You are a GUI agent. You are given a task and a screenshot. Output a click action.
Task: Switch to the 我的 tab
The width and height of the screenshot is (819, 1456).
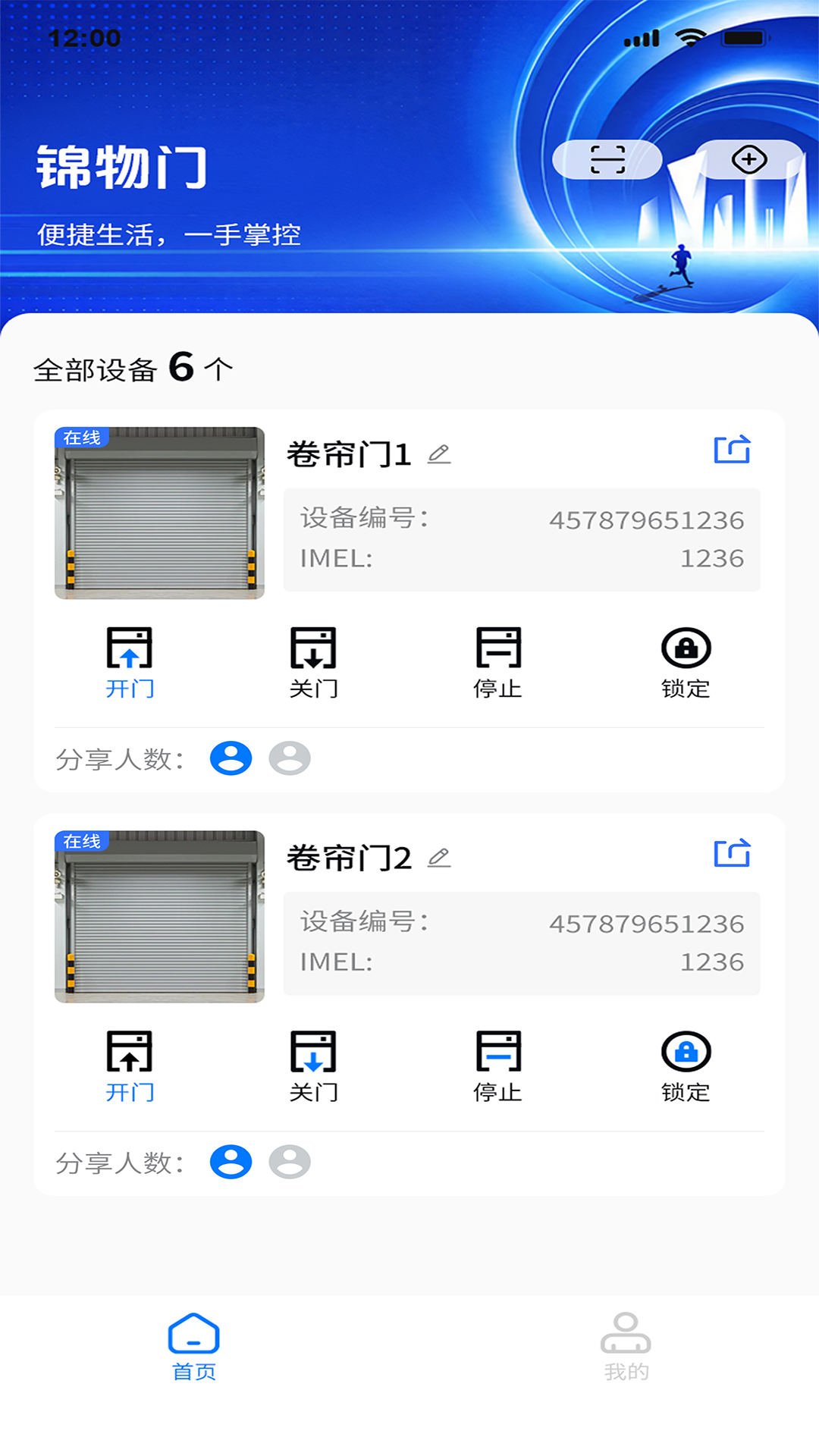[626, 1347]
